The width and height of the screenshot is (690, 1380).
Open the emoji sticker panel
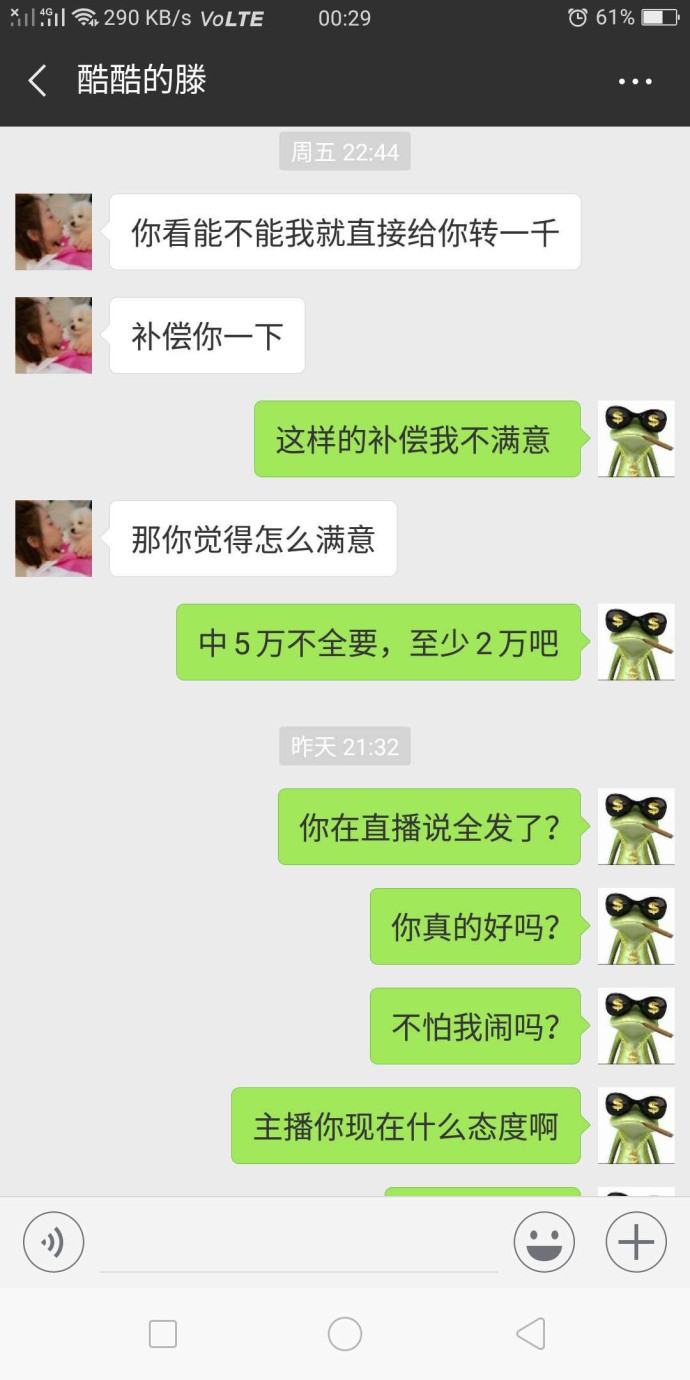(544, 1242)
